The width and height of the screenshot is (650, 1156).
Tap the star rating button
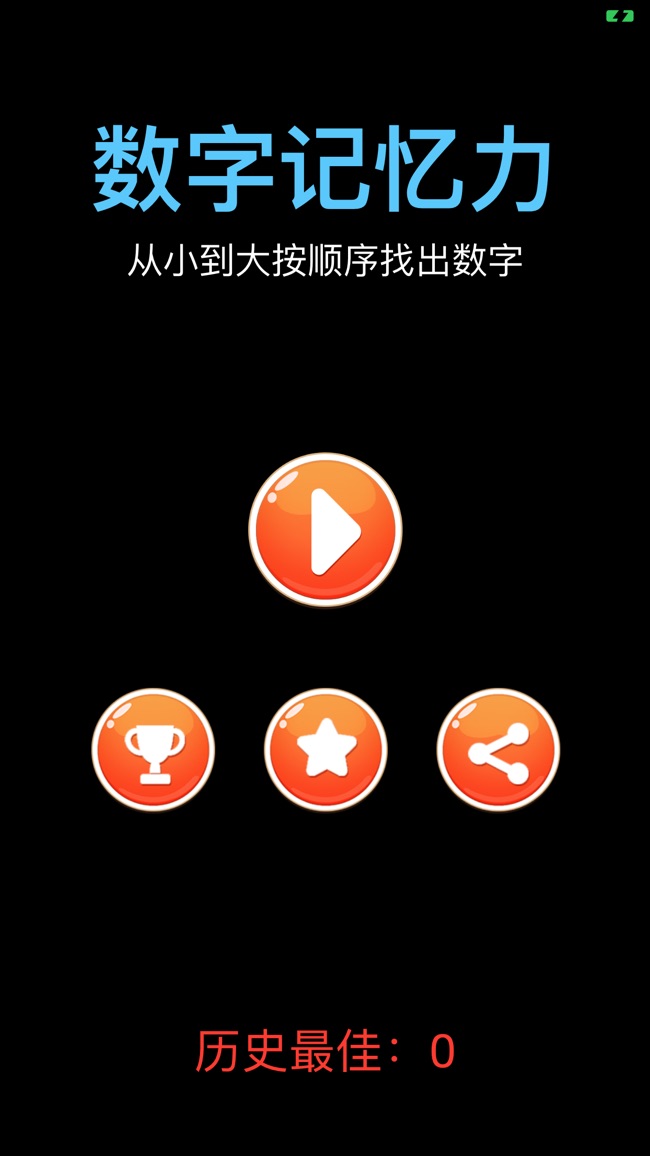tap(325, 750)
